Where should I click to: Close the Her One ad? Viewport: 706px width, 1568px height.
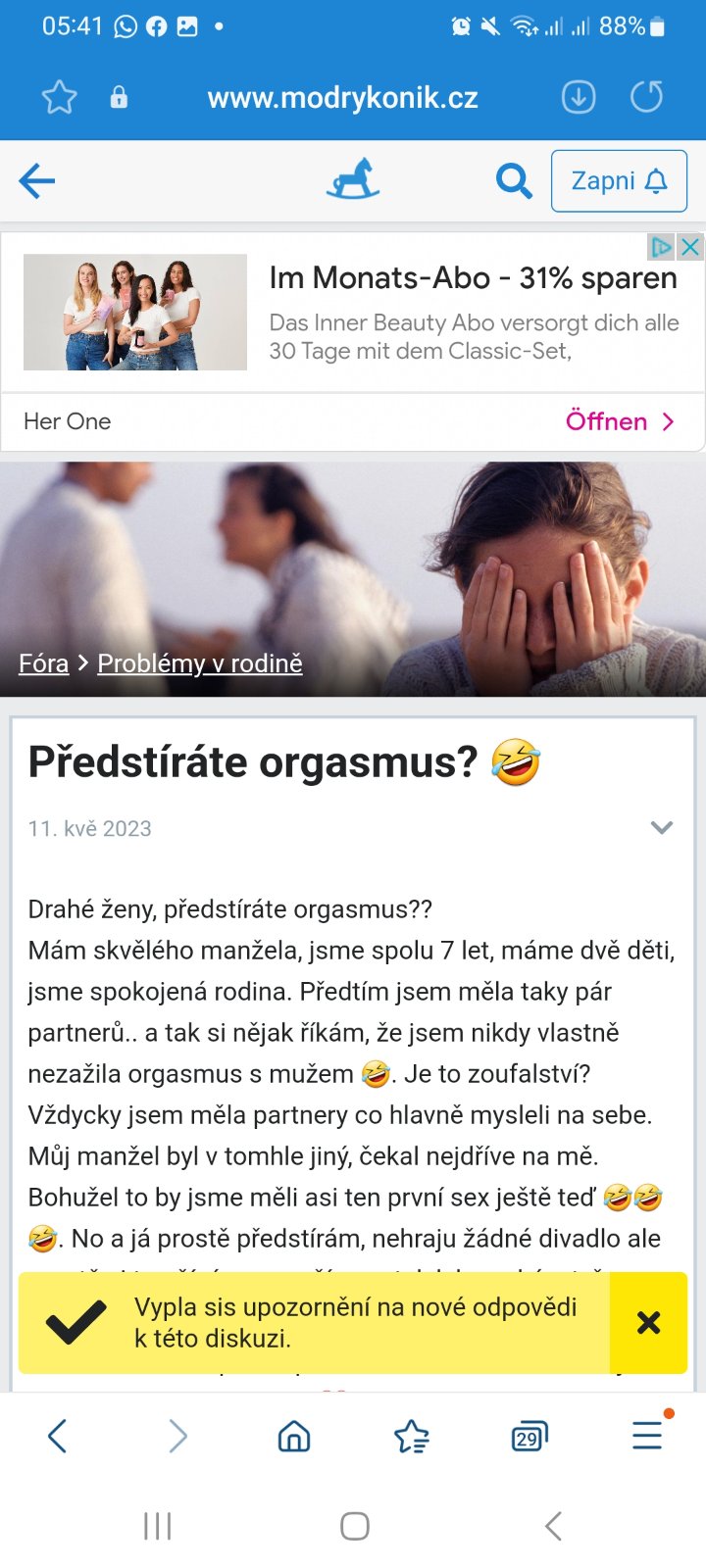691,247
